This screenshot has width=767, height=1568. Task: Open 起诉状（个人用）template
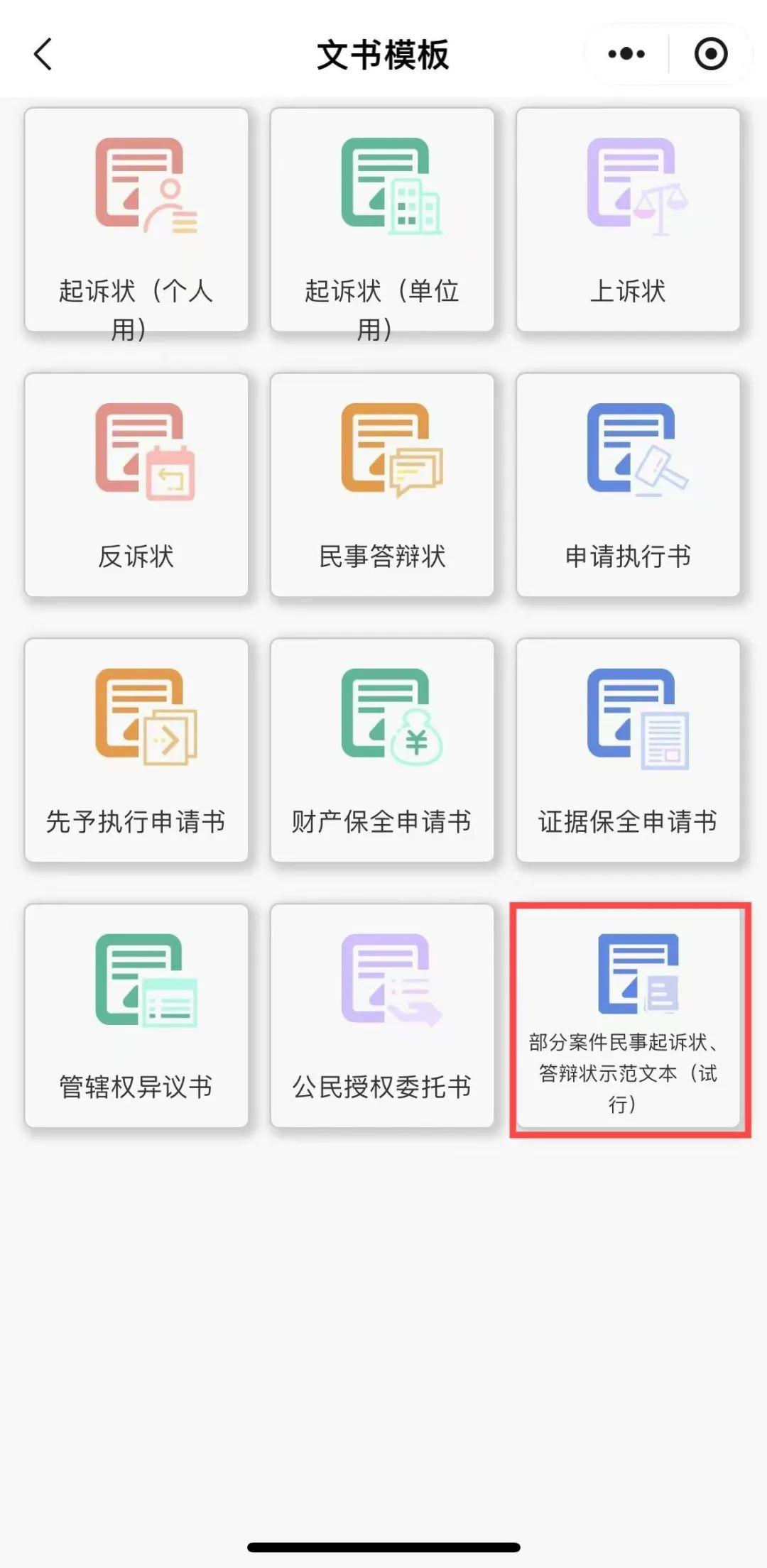[x=136, y=220]
